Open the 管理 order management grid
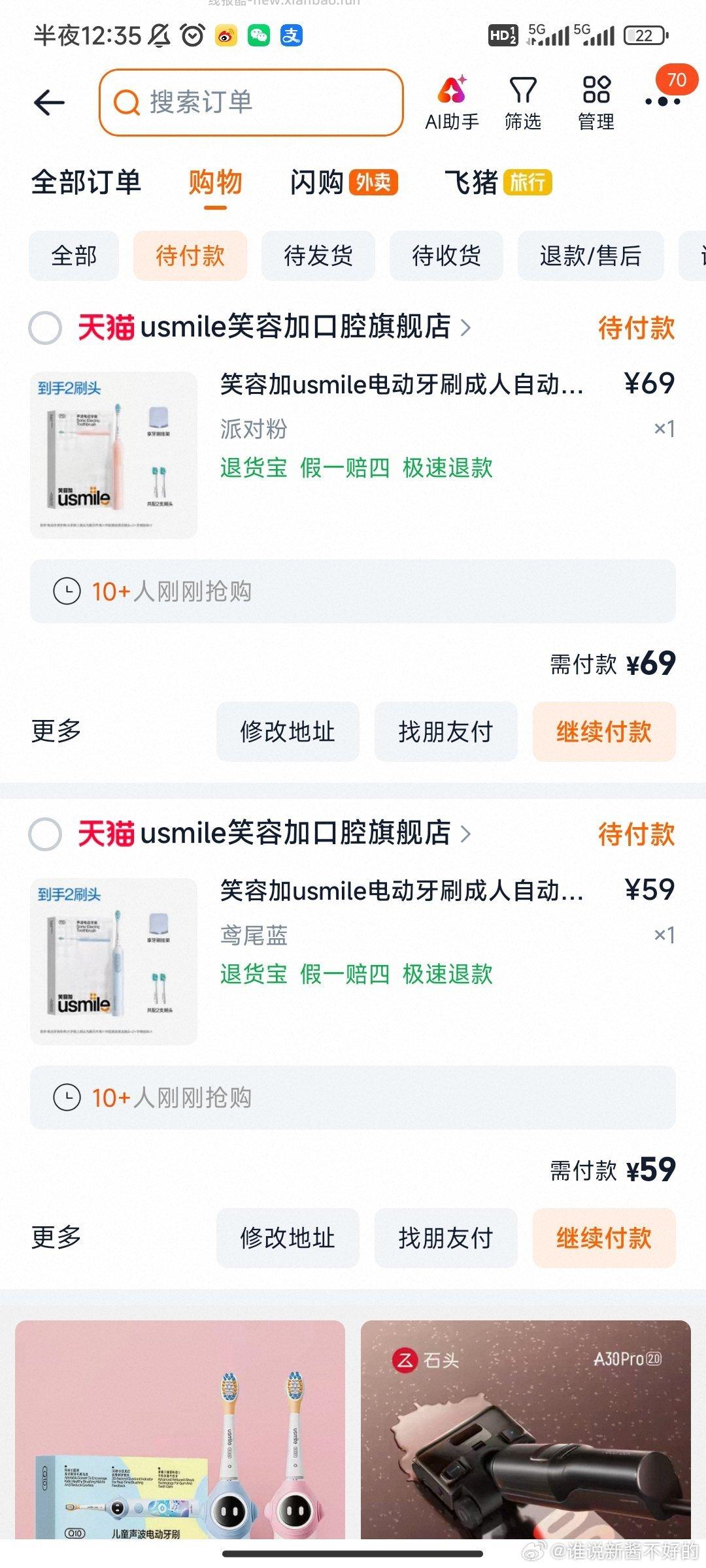This screenshot has width=706, height=1568. click(595, 101)
